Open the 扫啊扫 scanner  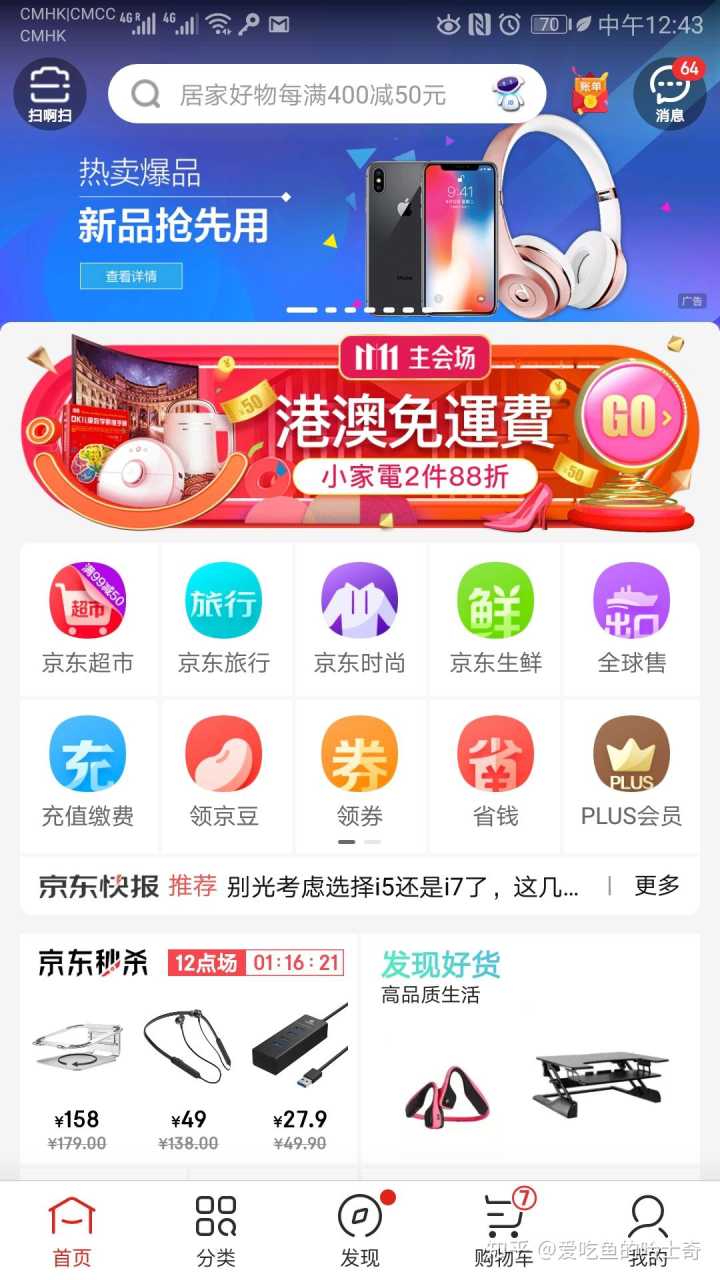tap(49, 94)
